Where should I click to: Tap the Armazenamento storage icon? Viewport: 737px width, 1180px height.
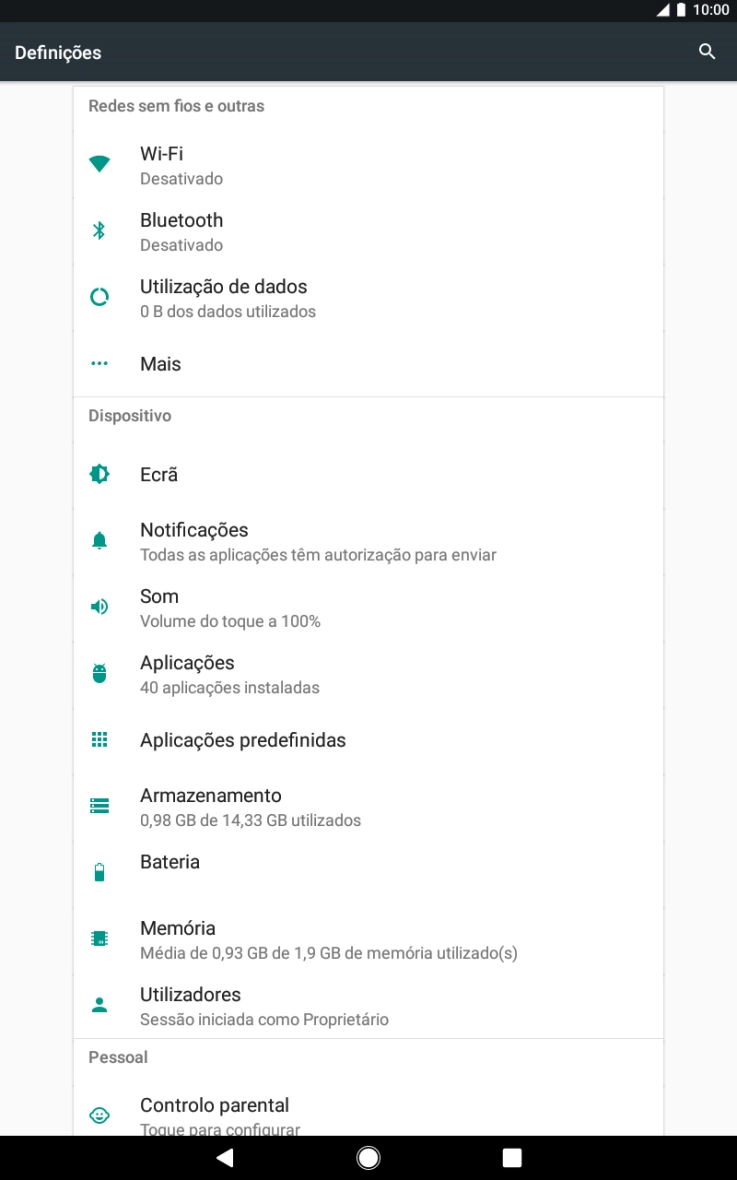click(x=98, y=805)
